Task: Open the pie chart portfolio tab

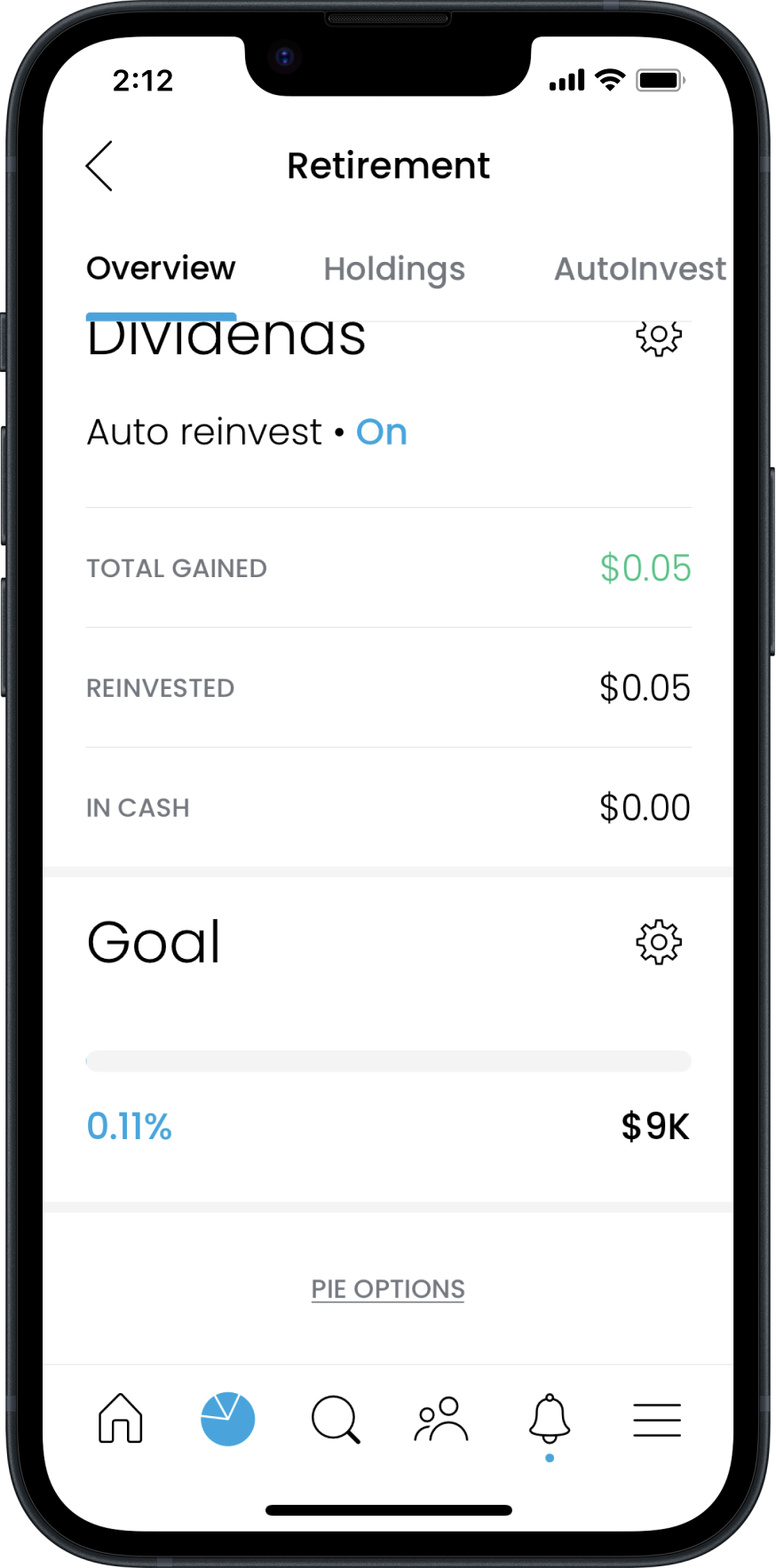Action: (228, 1419)
